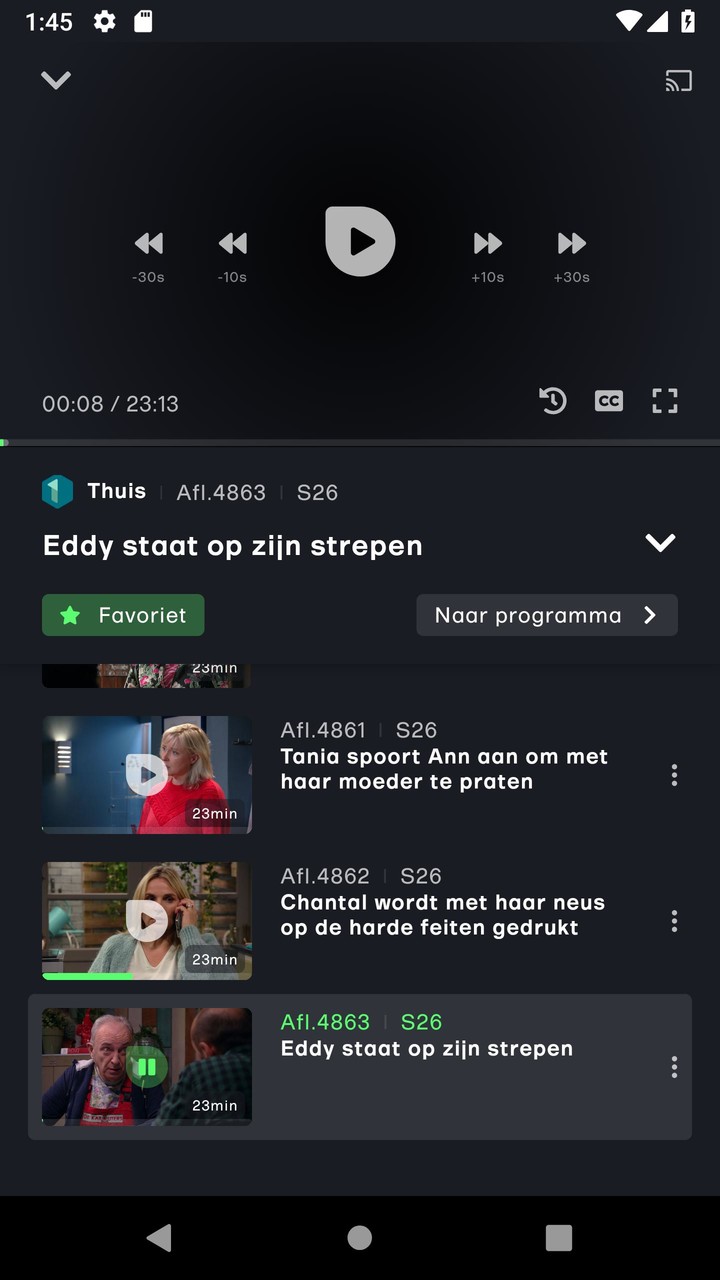The image size is (720, 1280).
Task: Skip forward 10 seconds
Action: pos(487,243)
